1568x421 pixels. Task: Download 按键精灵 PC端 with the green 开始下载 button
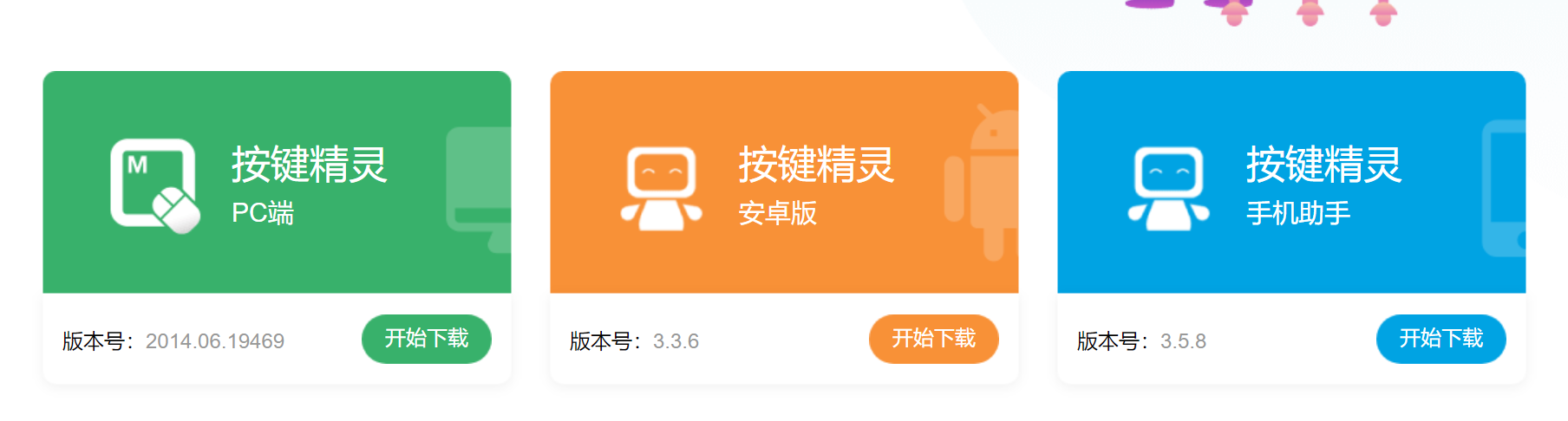pos(426,339)
